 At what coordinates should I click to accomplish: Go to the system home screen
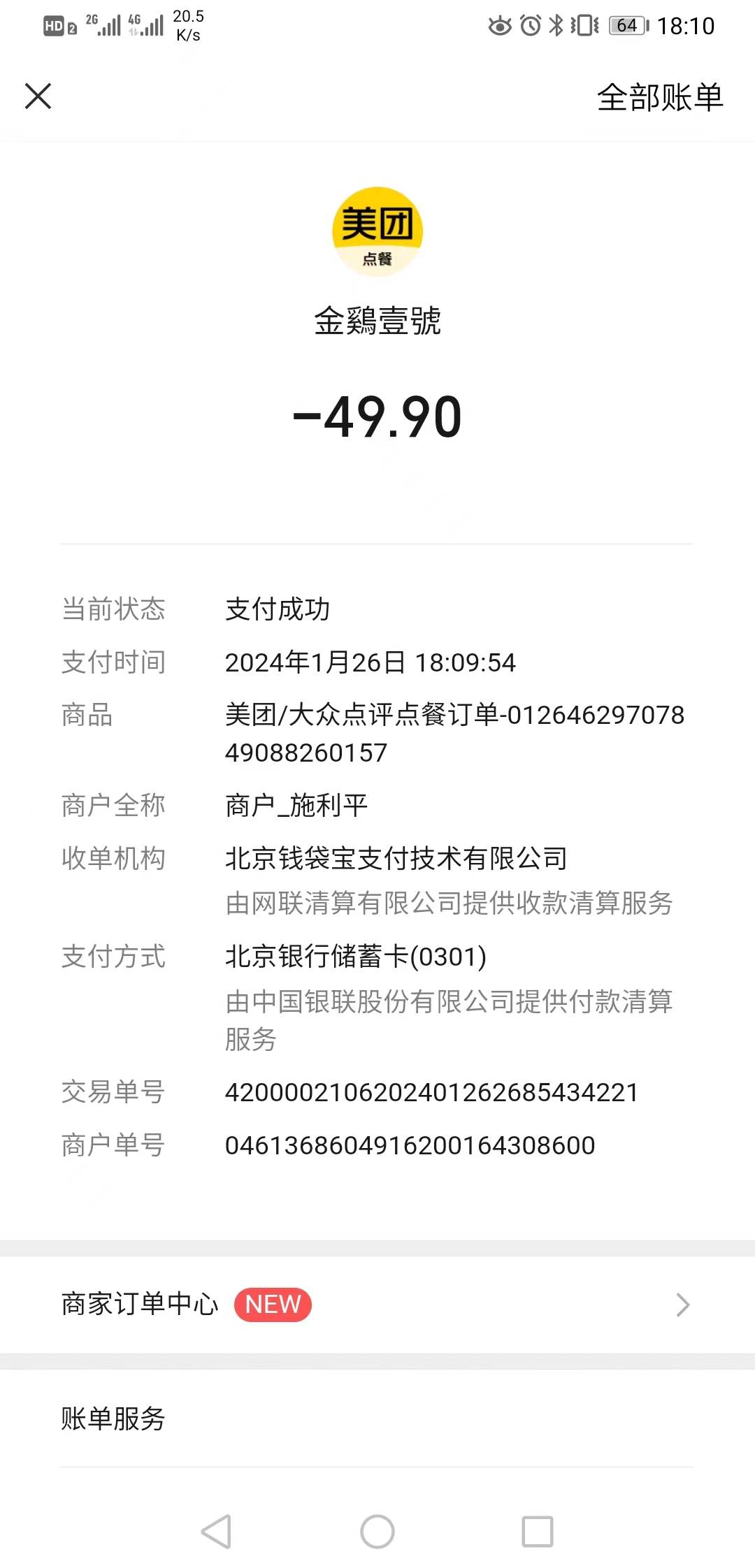377,1531
